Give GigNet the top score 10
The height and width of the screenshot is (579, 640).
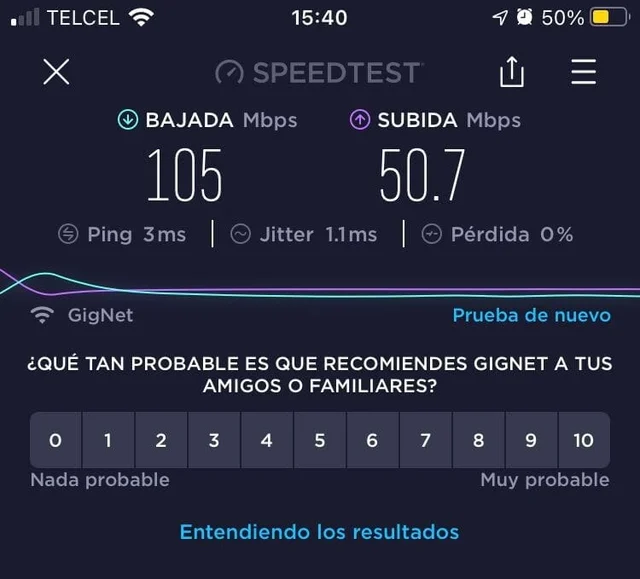pos(584,440)
